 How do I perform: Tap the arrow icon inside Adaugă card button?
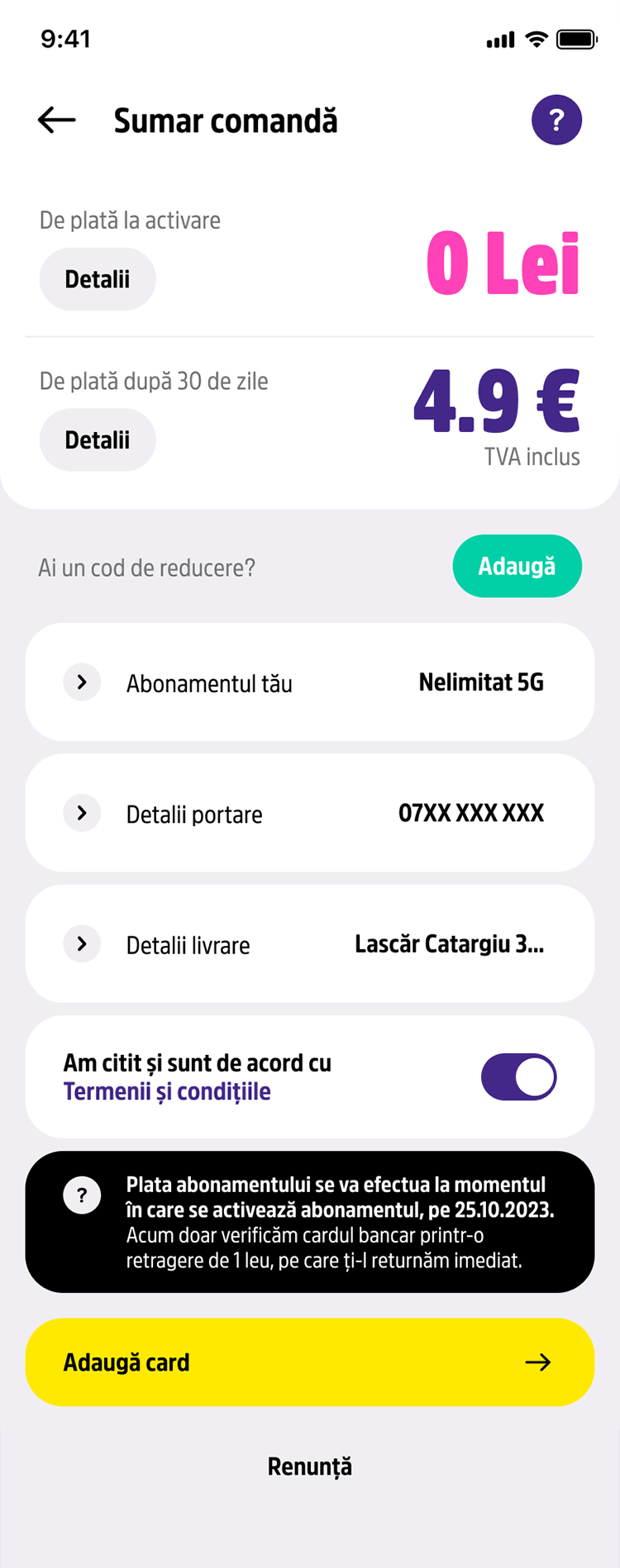(x=537, y=1362)
